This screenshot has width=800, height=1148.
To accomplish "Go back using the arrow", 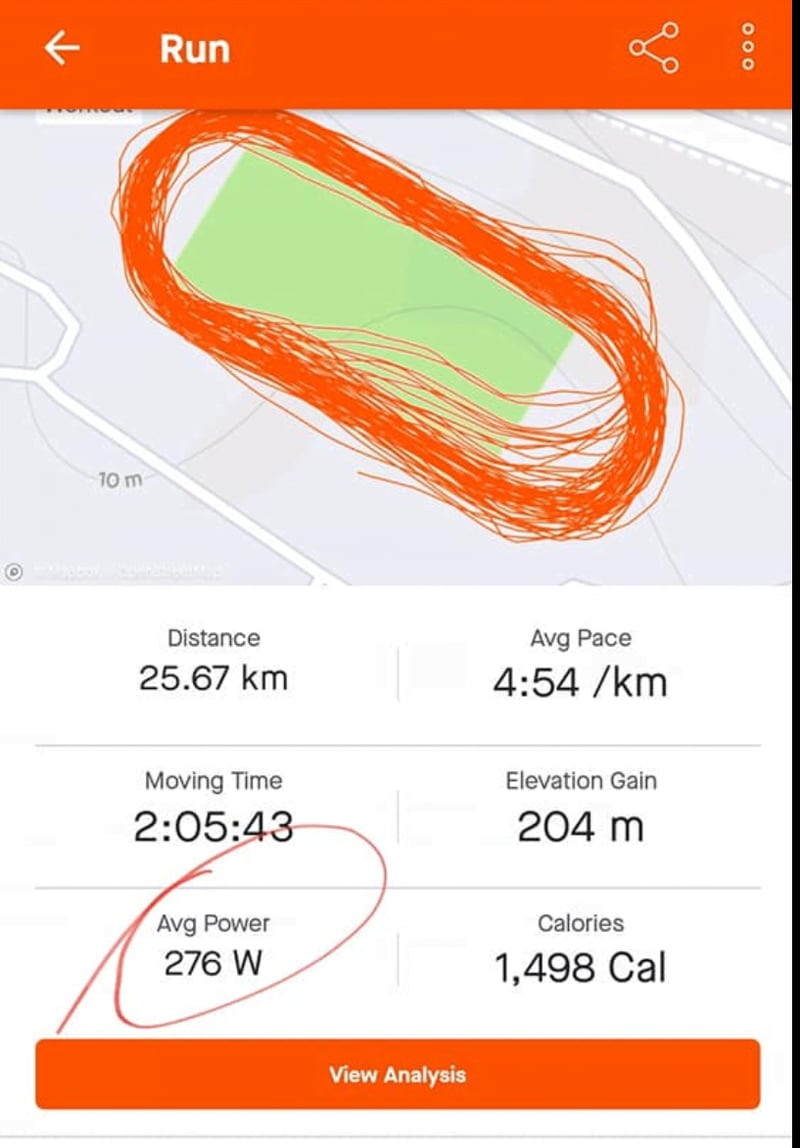I will coord(62,48).
